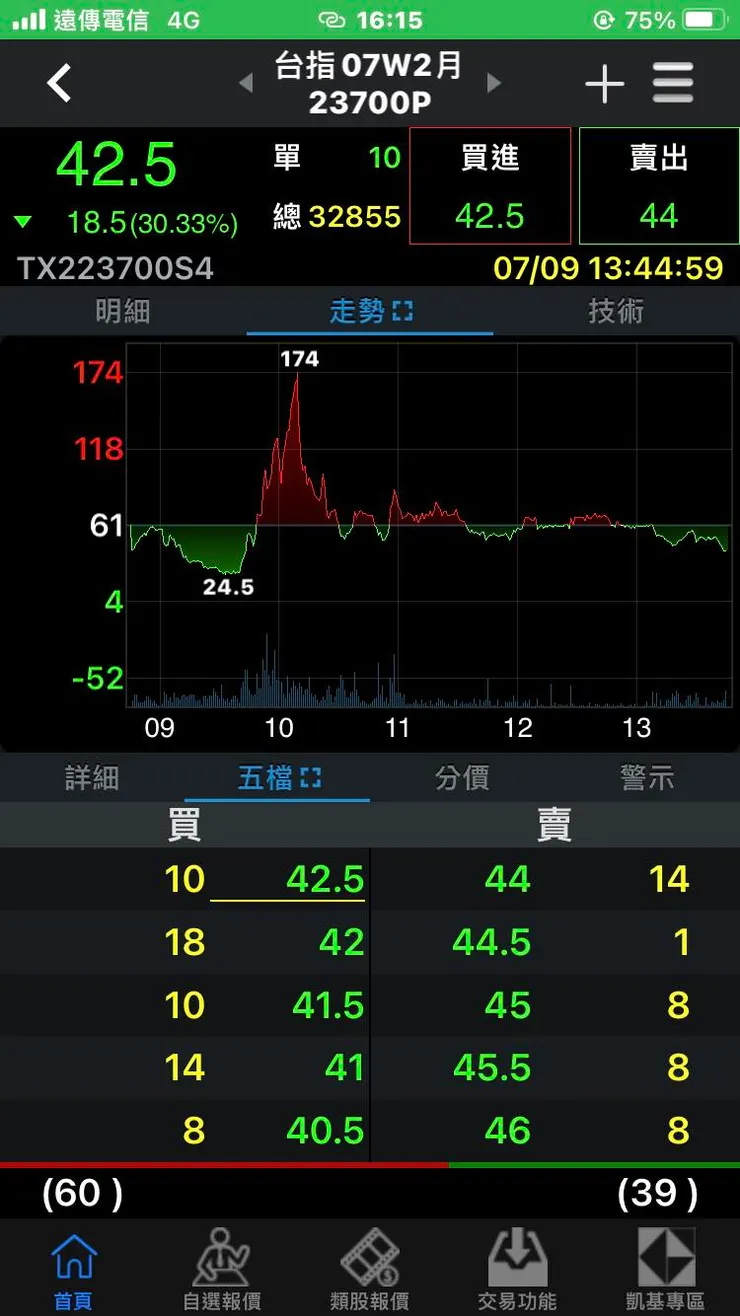Viewport: 740px width, 1316px height.
Task: Open 交易功能 trading functions
Action: click(x=517, y=1270)
